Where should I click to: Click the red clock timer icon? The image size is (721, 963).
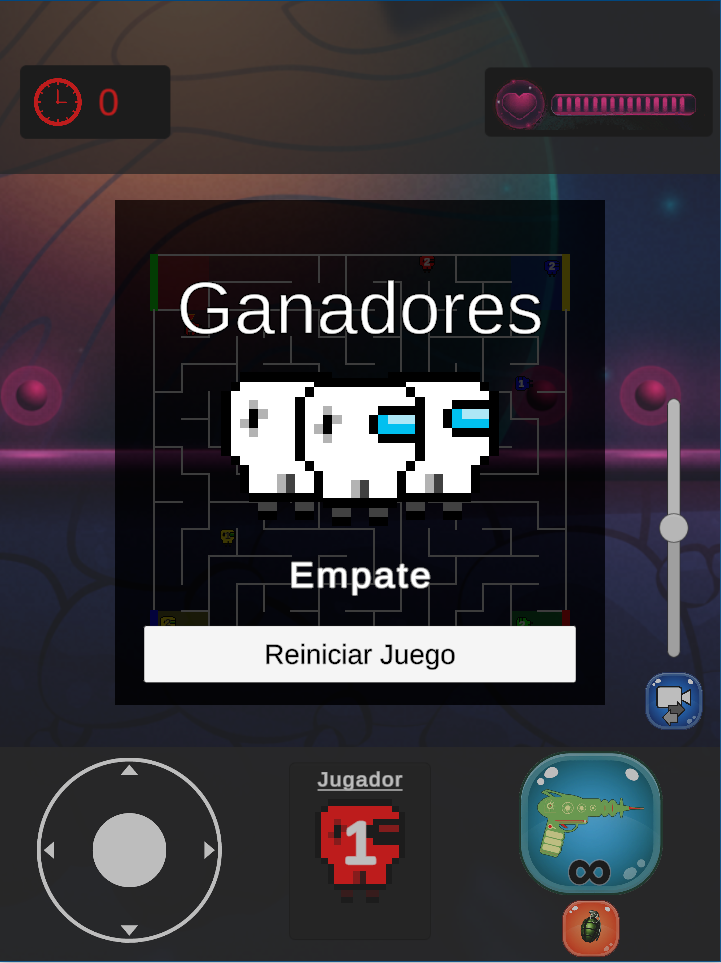(60, 100)
